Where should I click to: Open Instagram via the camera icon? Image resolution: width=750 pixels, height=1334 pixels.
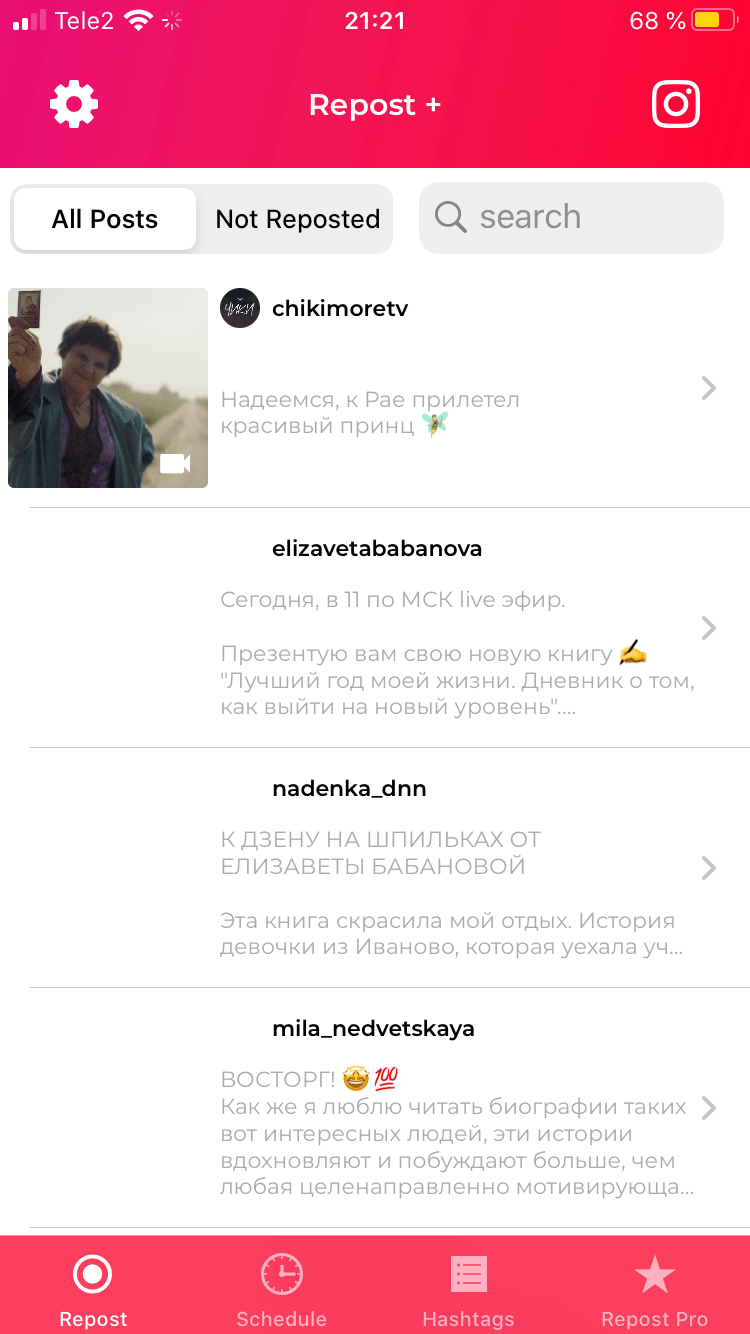pyautogui.click(x=676, y=104)
